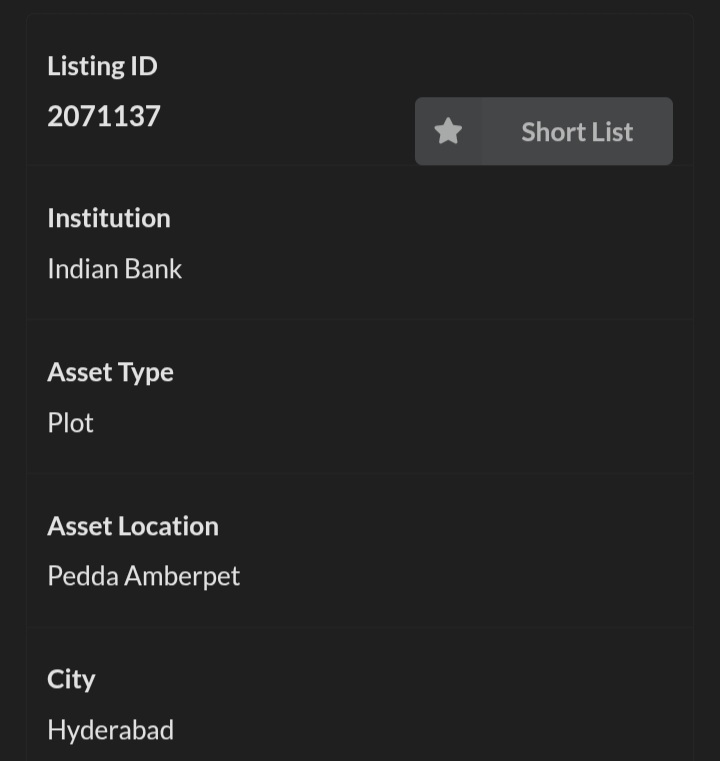Screen dimensions: 720x761
Task: Select the shortlist star for listing 2071137
Action: [448, 130]
